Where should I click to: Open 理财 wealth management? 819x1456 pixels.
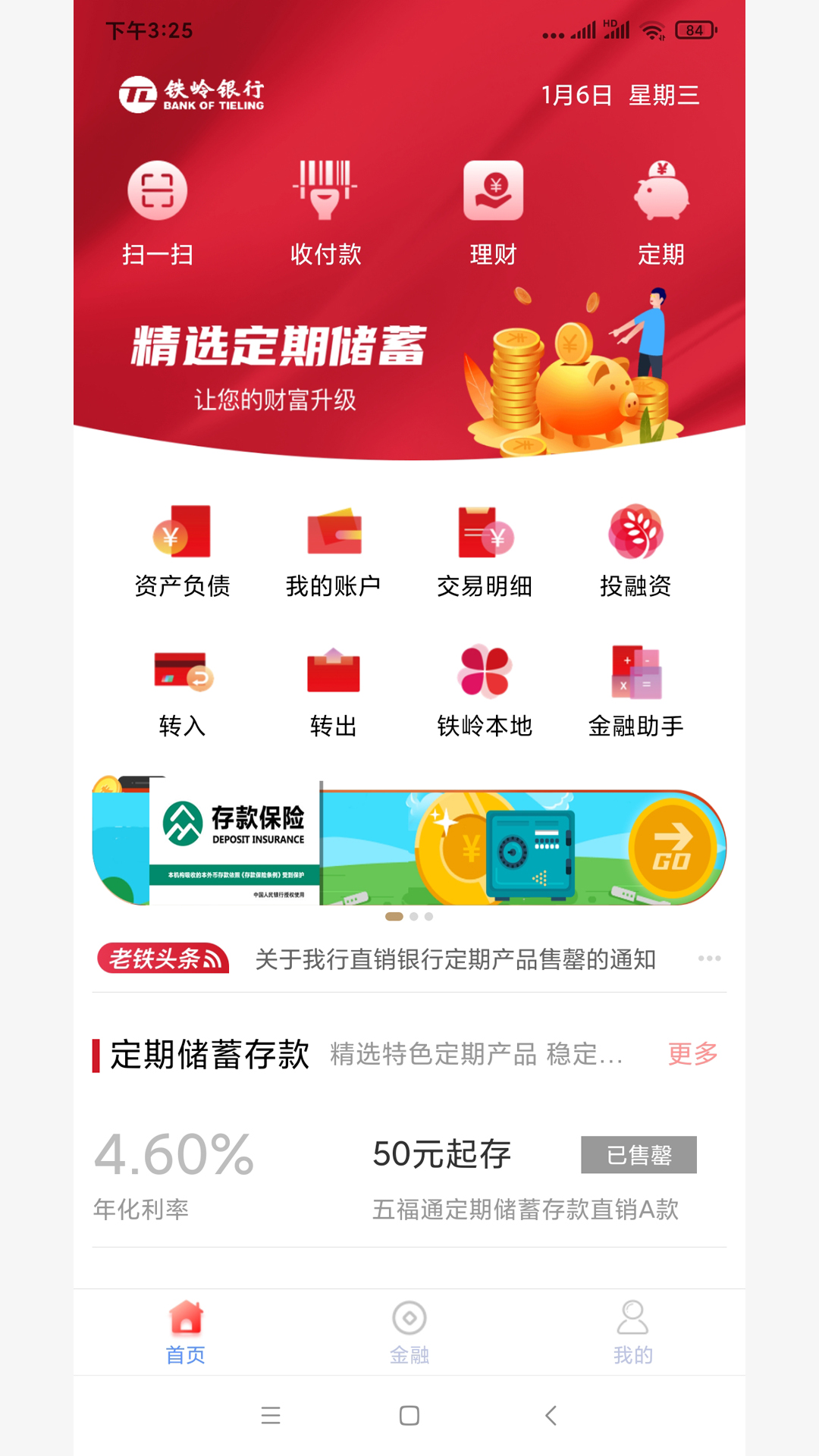pos(493,212)
